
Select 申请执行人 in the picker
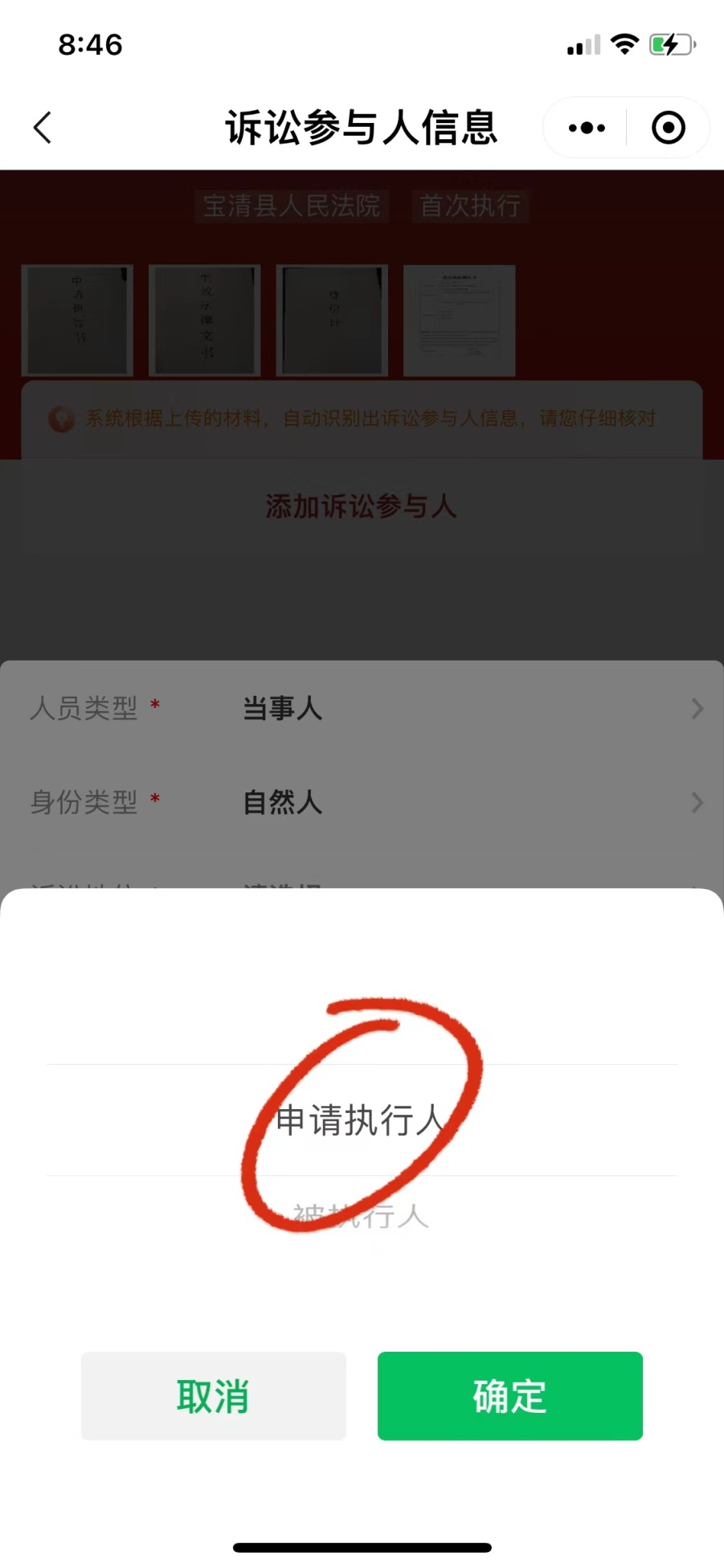point(360,1120)
